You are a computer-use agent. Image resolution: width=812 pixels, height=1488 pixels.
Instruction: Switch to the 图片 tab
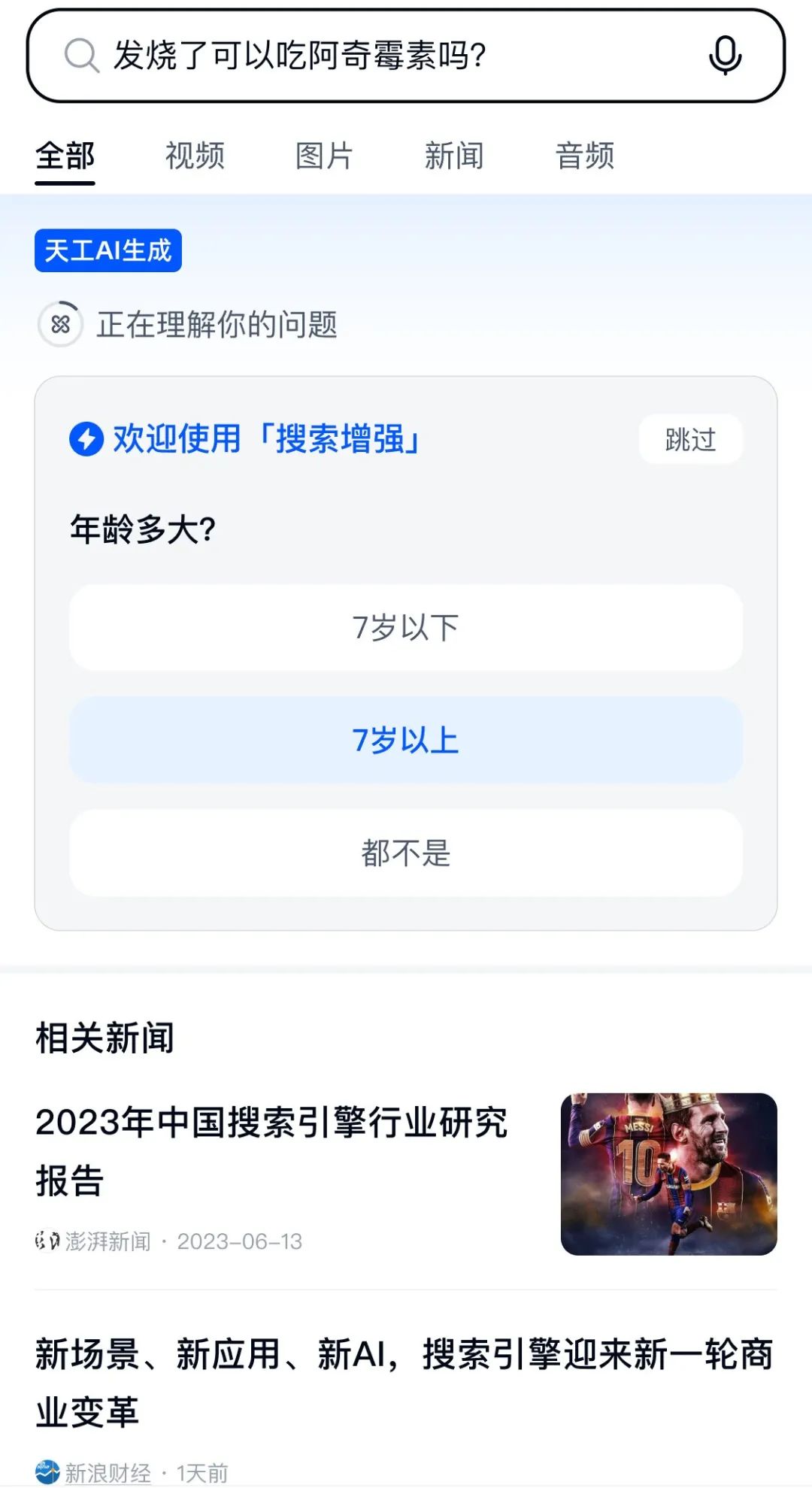[x=324, y=156]
